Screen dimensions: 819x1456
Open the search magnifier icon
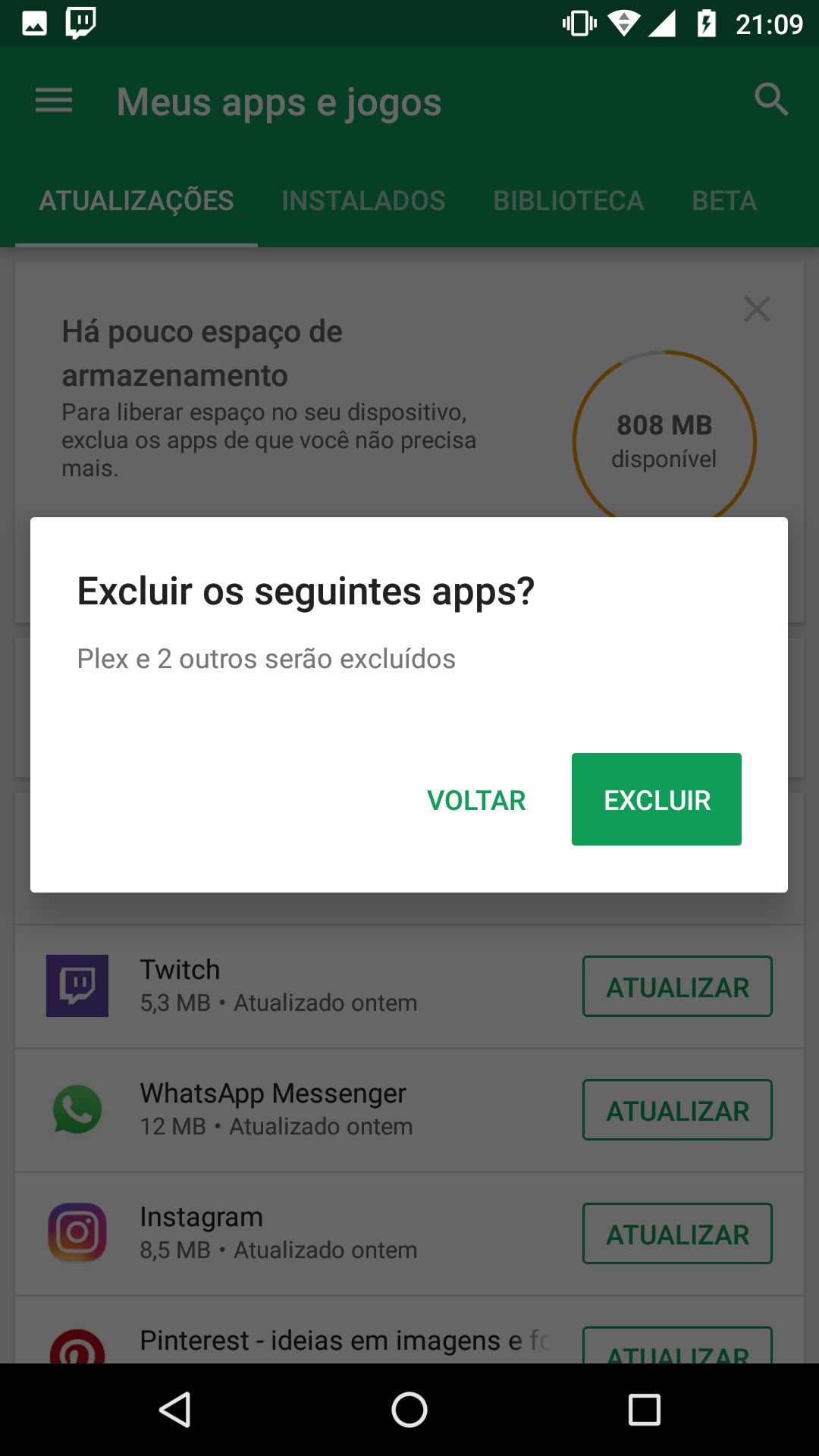tap(771, 99)
